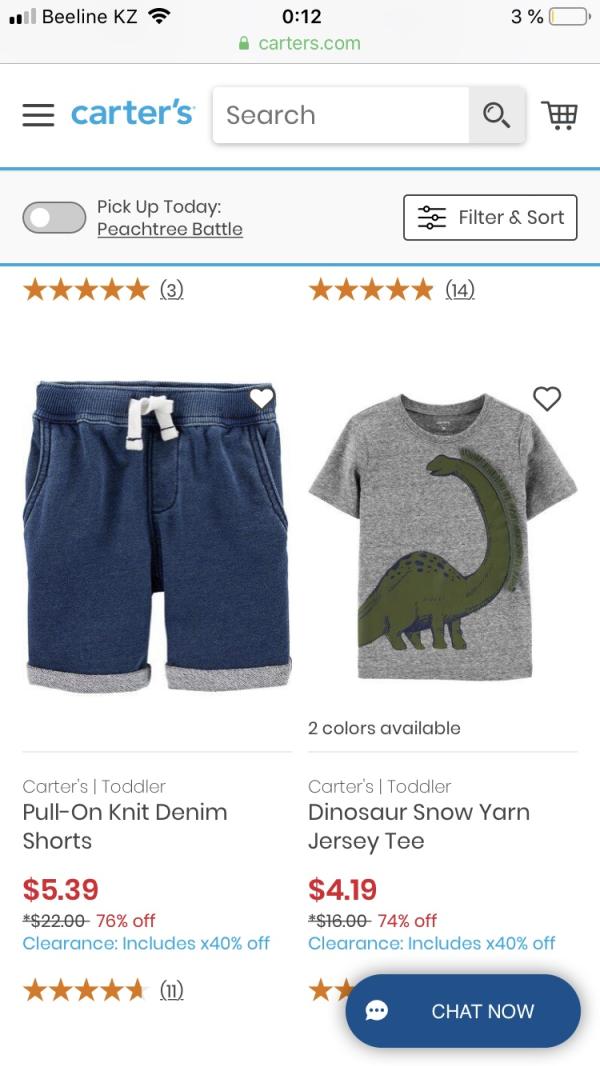View the 11 reviews for denim shorts
The image size is (600, 1066).
[171, 990]
